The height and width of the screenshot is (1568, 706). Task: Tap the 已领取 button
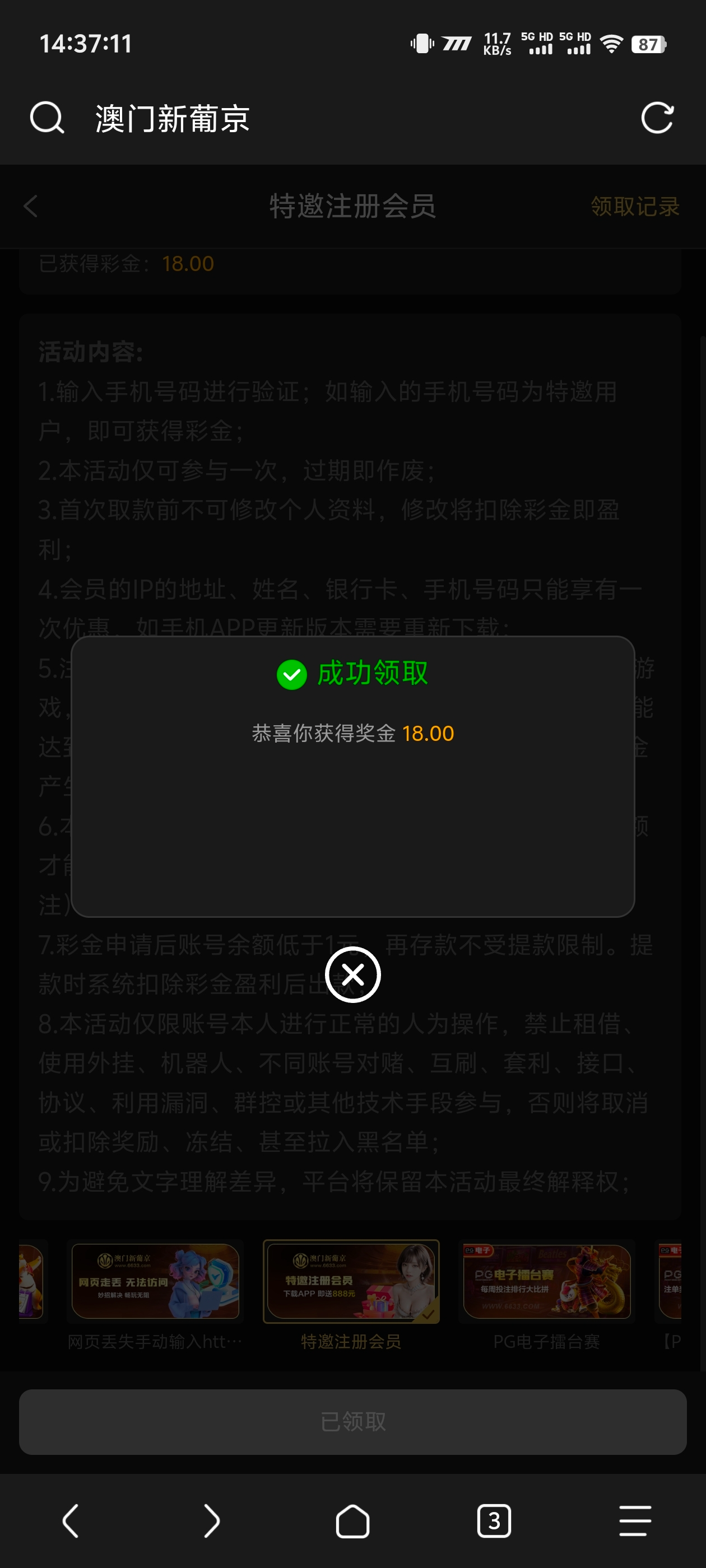tap(352, 1421)
